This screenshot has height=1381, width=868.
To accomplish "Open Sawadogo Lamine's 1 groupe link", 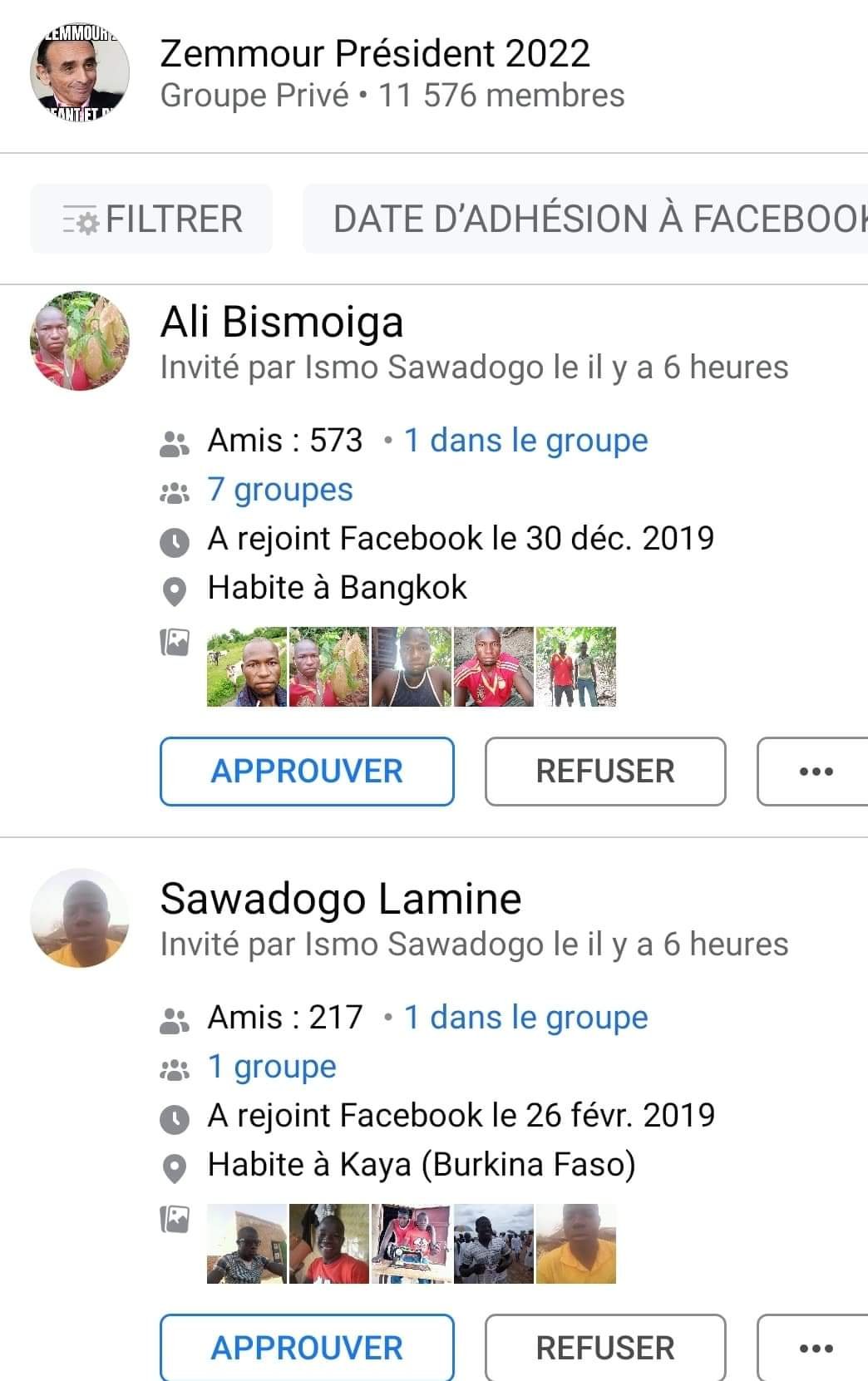I will click(x=272, y=1067).
